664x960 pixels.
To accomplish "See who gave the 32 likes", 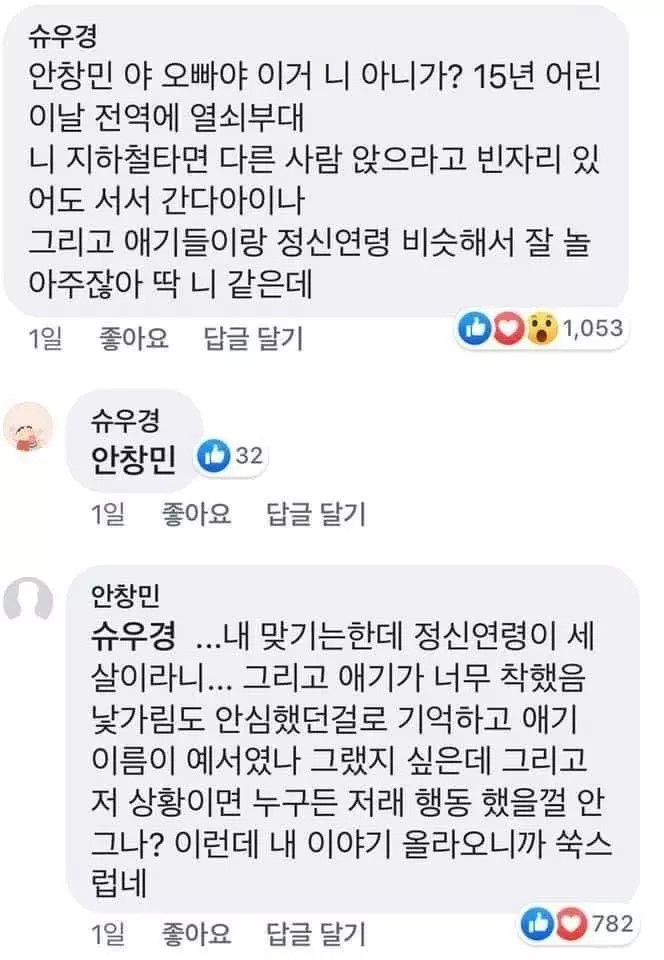I will (x=231, y=457).
